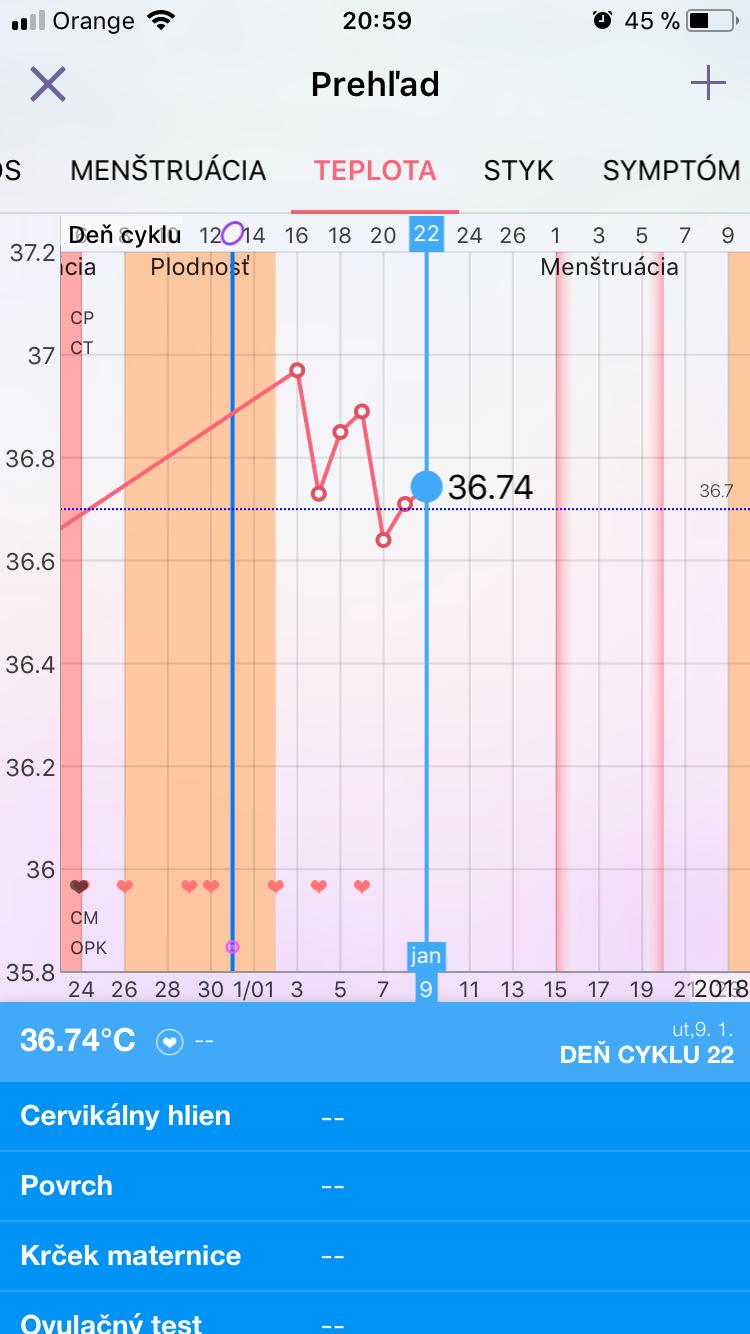Tap the heart icon next to 36.74°C
The image size is (750, 1334).
171,1042
